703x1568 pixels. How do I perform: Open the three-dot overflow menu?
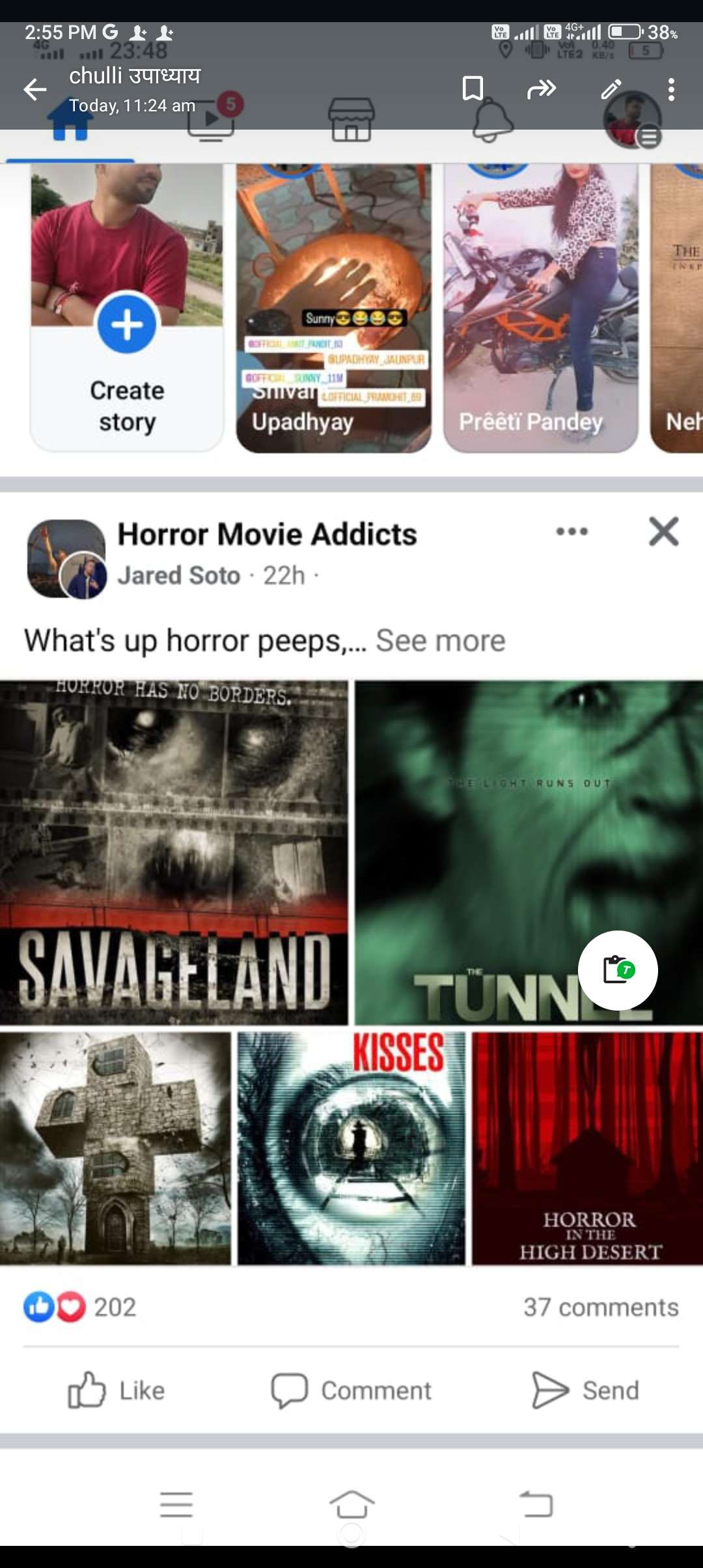tap(671, 89)
